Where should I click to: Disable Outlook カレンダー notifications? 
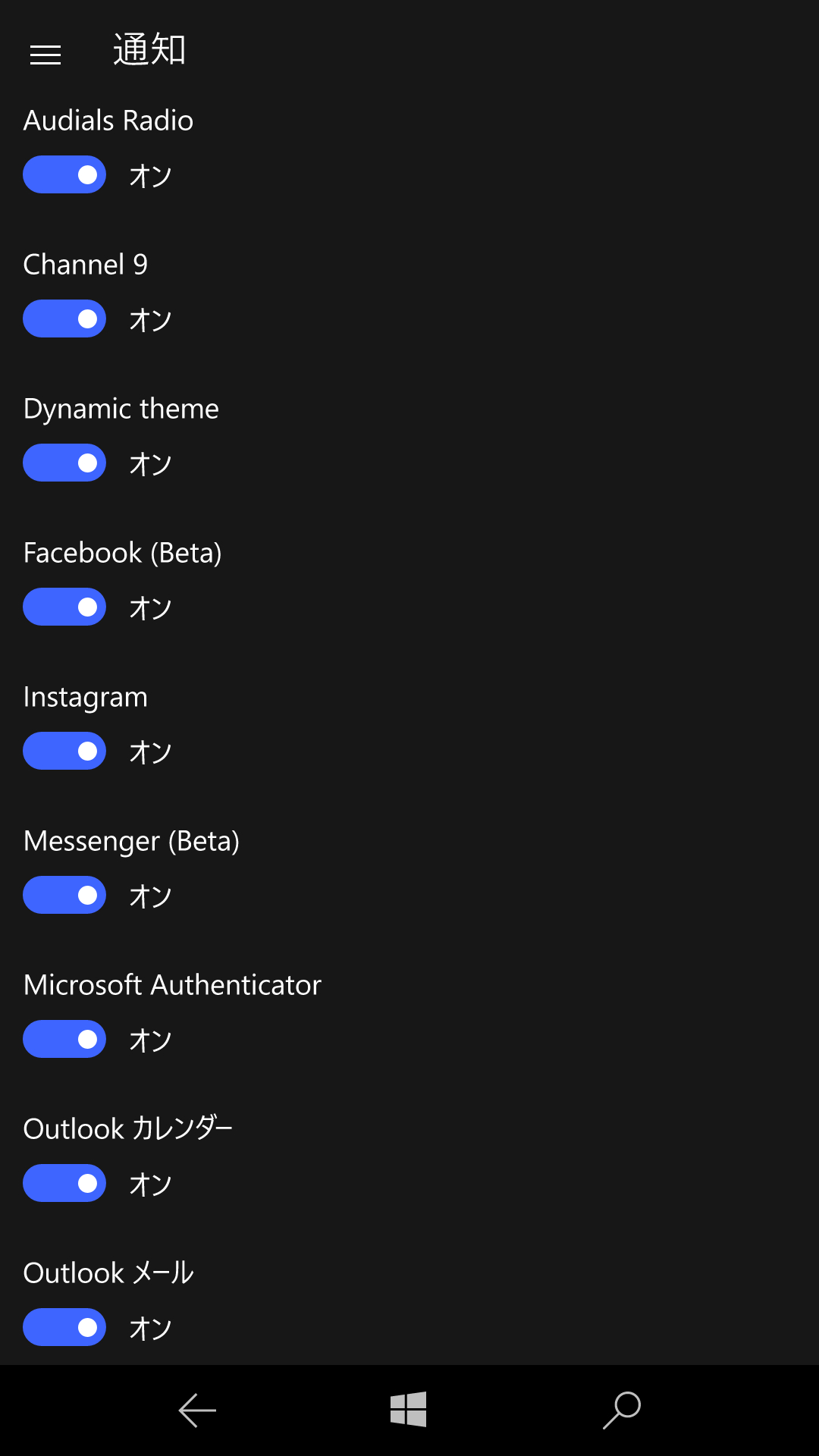click(x=64, y=1182)
